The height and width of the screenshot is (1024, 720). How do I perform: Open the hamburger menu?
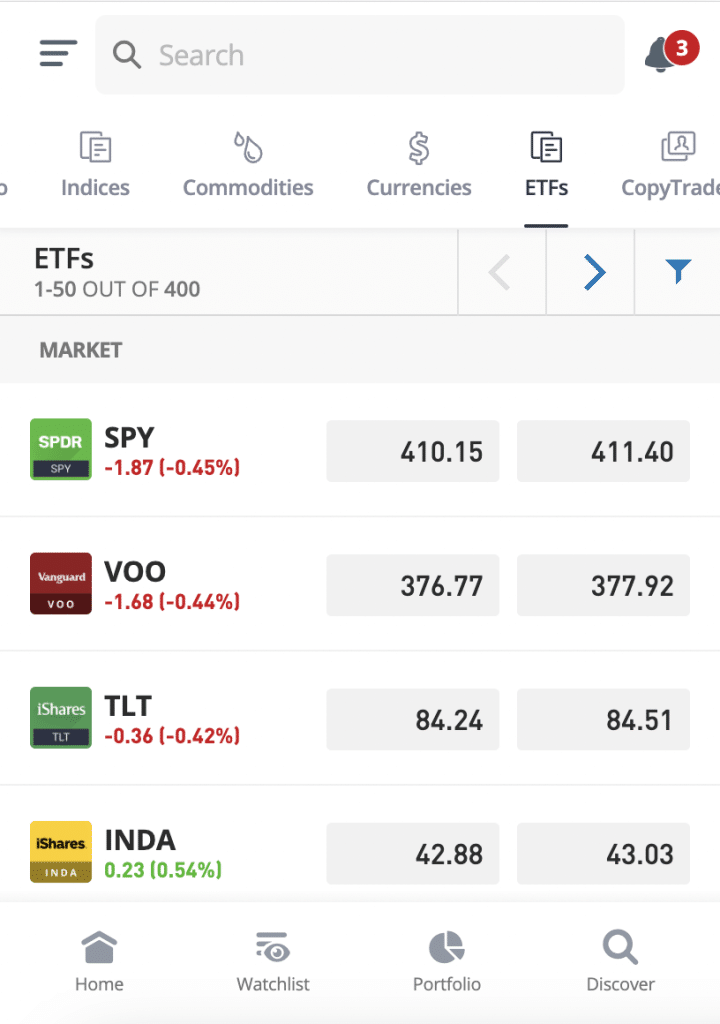tap(57, 54)
